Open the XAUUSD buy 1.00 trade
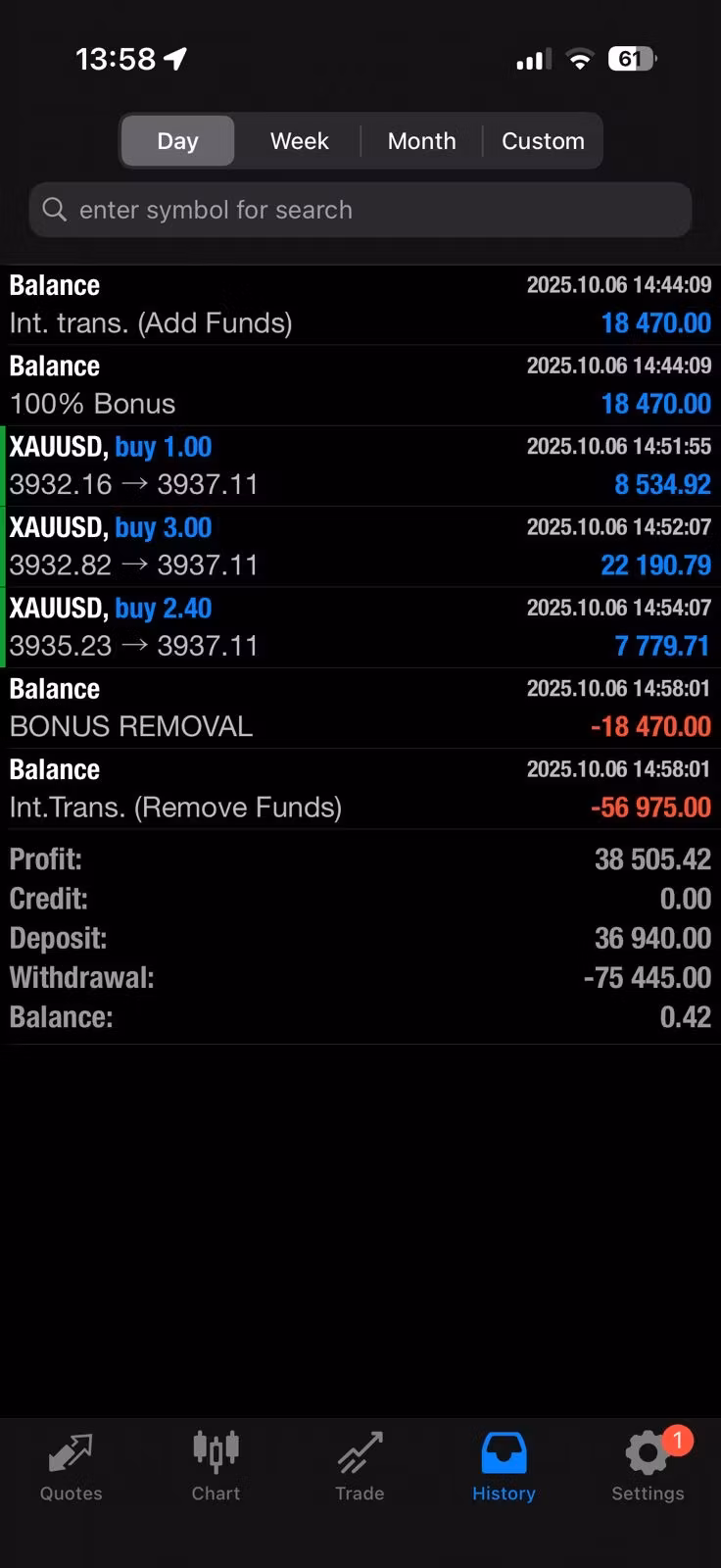The height and width of the screenshot is (1568, 721). [x=360, y=465]
